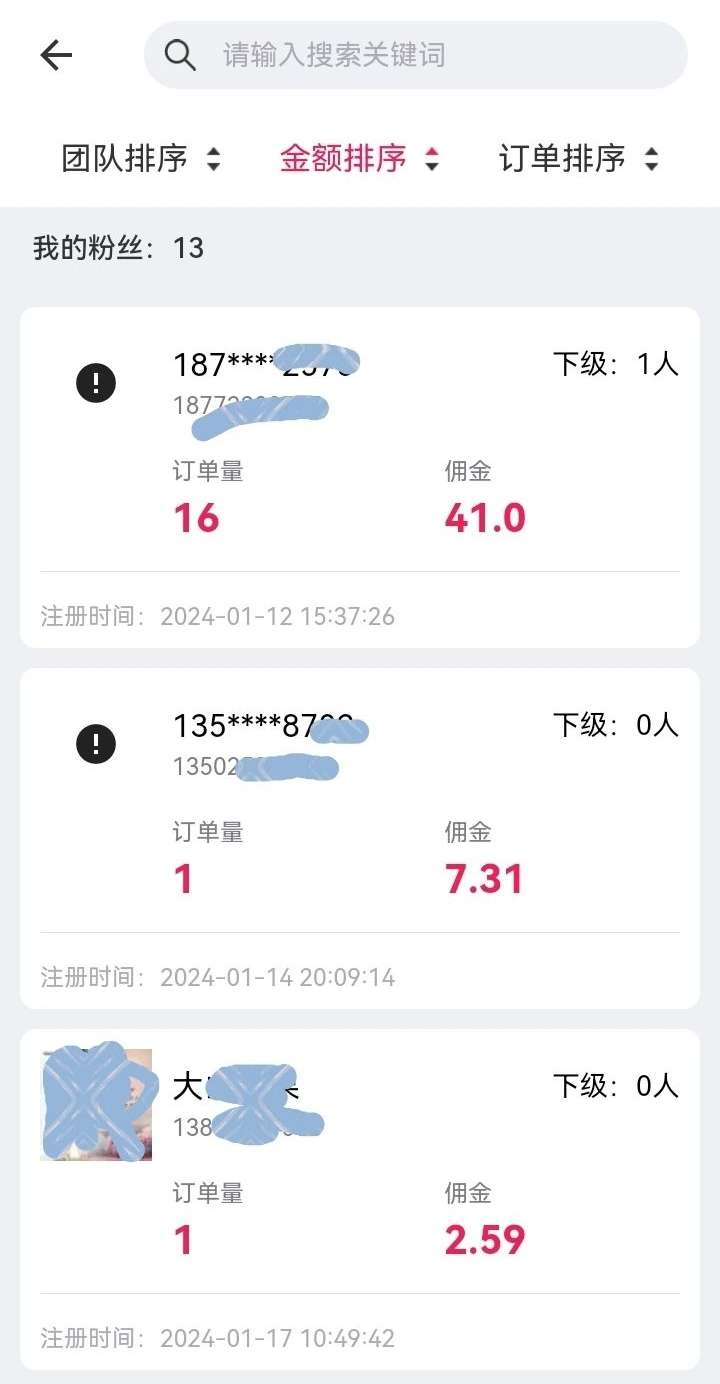Viewport: 720px width, 1384px height.
Task: Go back with the arrow icon
Action: point(56,55)
